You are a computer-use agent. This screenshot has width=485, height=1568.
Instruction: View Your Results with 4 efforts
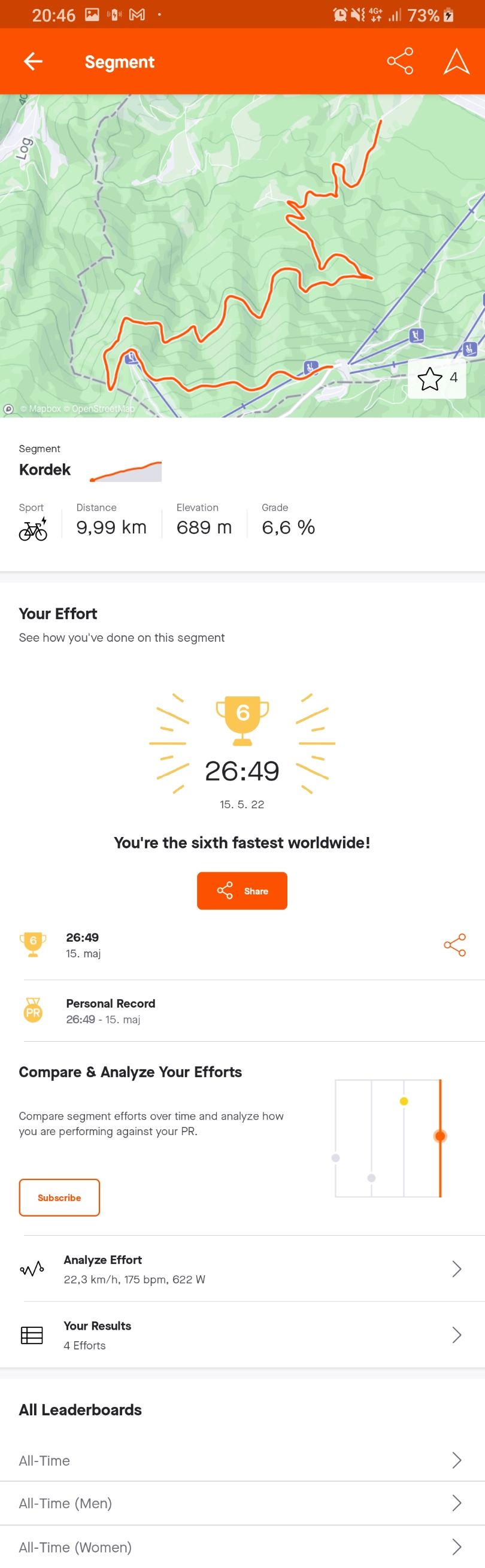(242, 1335)
